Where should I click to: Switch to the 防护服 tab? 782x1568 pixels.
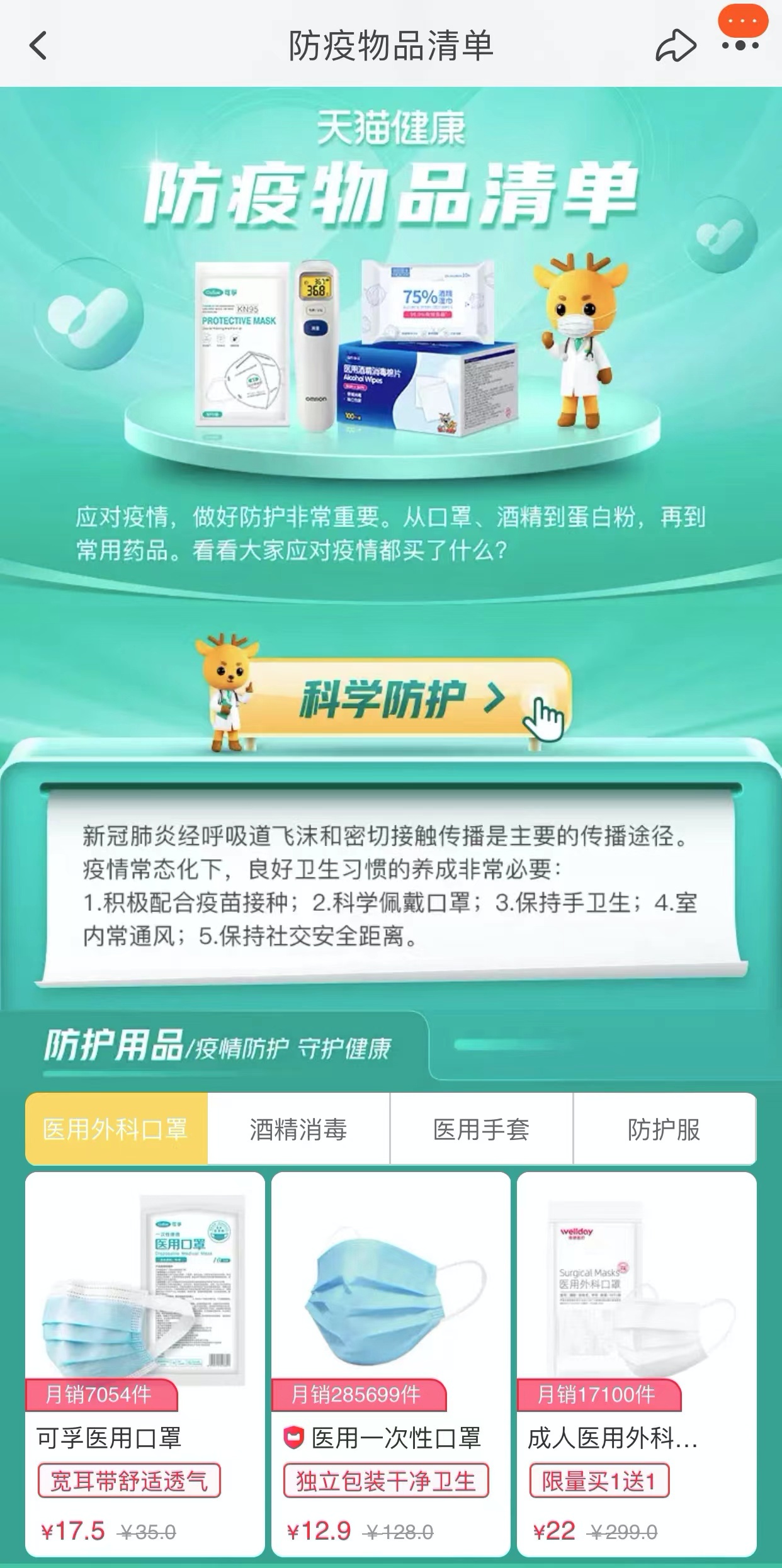point(664,1129)
